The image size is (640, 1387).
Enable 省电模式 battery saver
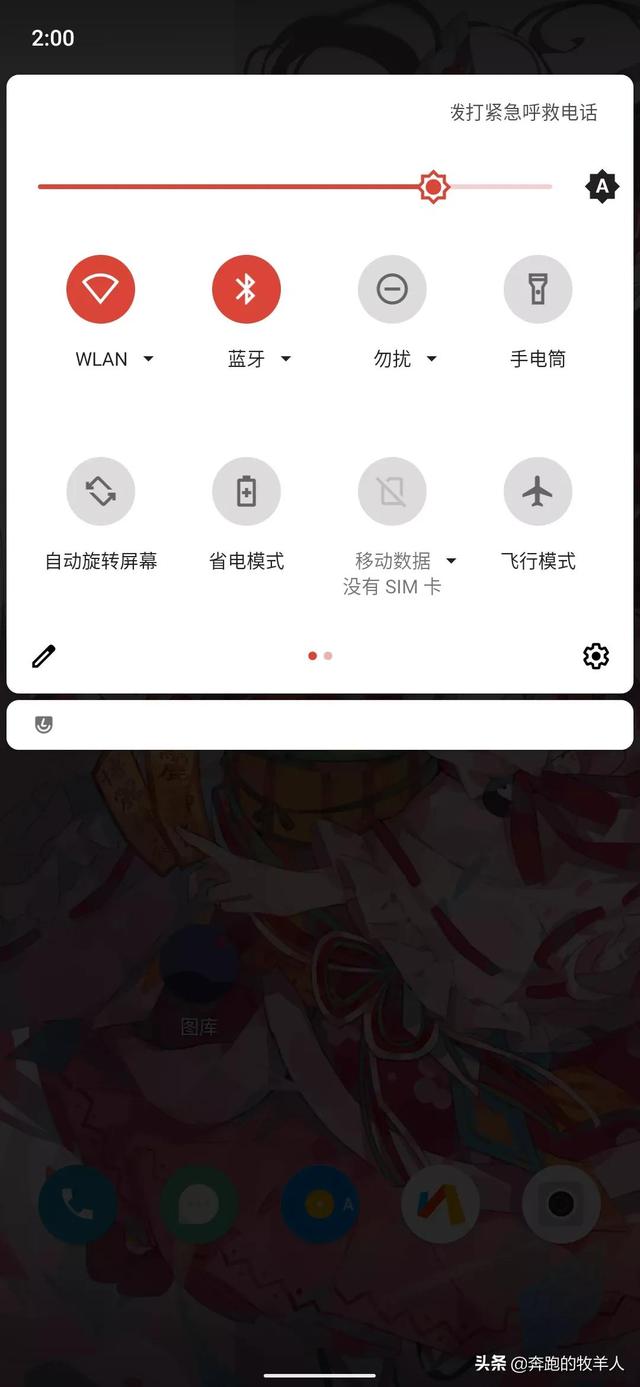click(x=246, y=491)
